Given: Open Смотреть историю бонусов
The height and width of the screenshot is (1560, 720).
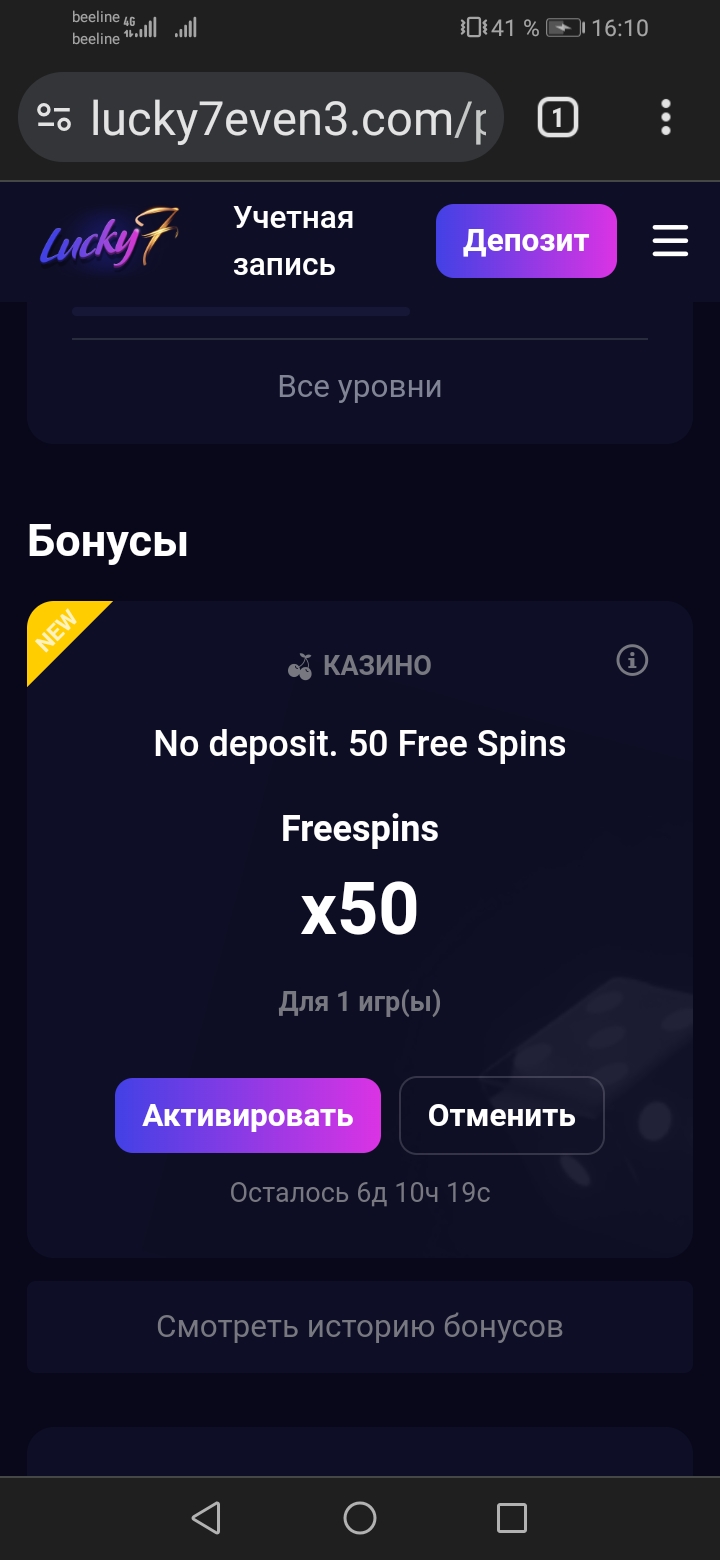Looking at the screenshot, I should (360, 1327).
